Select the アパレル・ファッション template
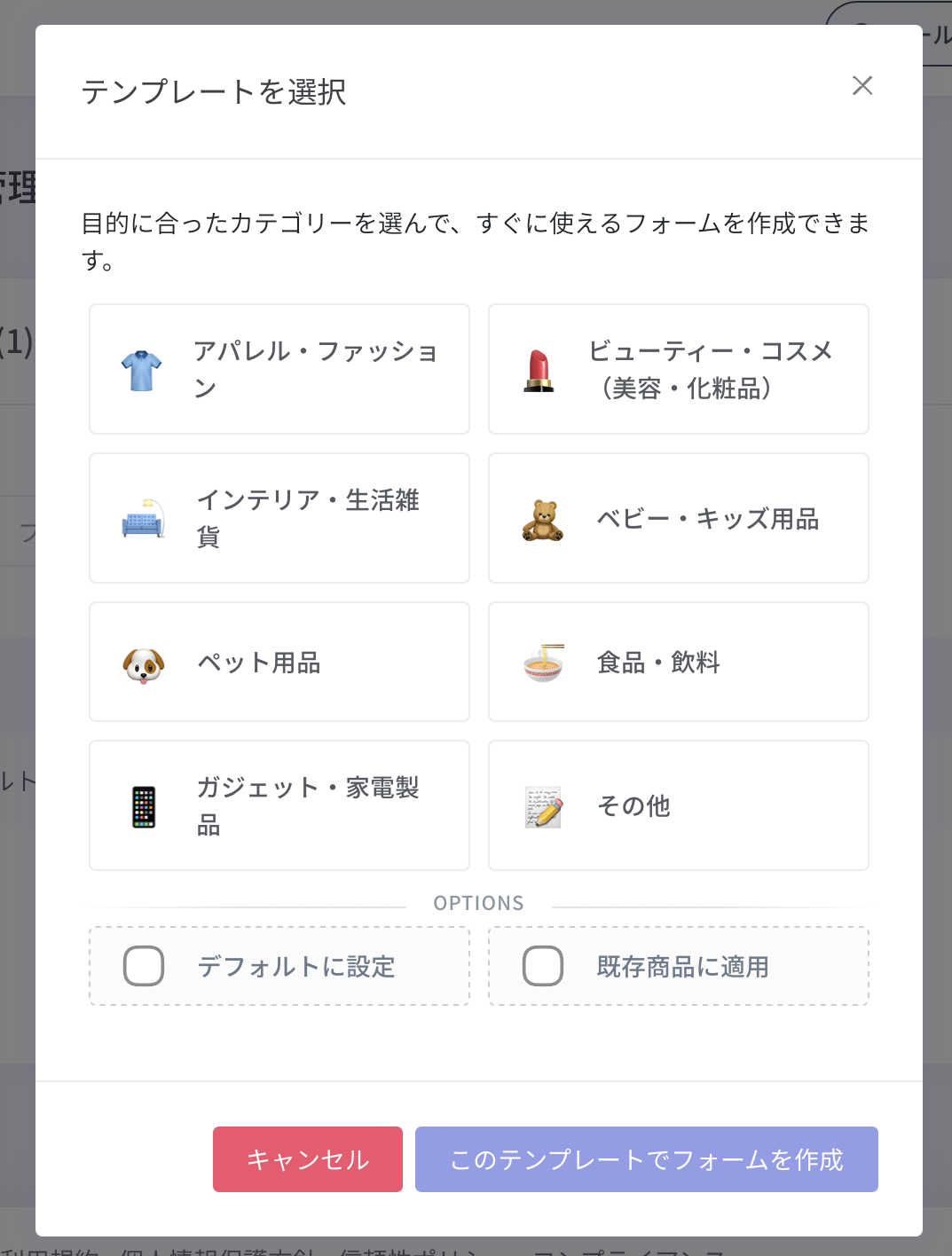The height and width of the screenshot is (1256, 952). pos(279,369)
